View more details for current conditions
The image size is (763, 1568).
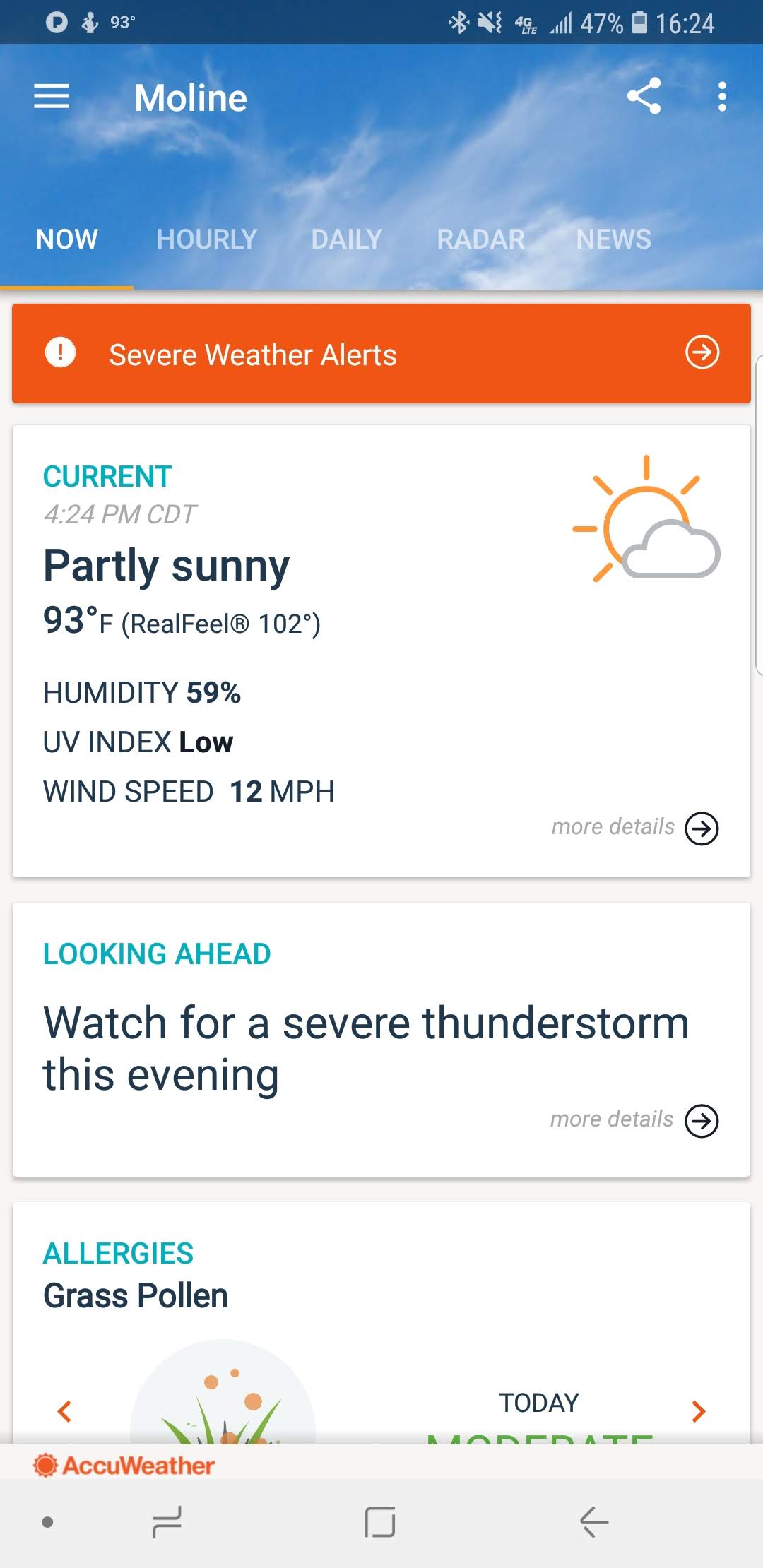pos(702,828)
